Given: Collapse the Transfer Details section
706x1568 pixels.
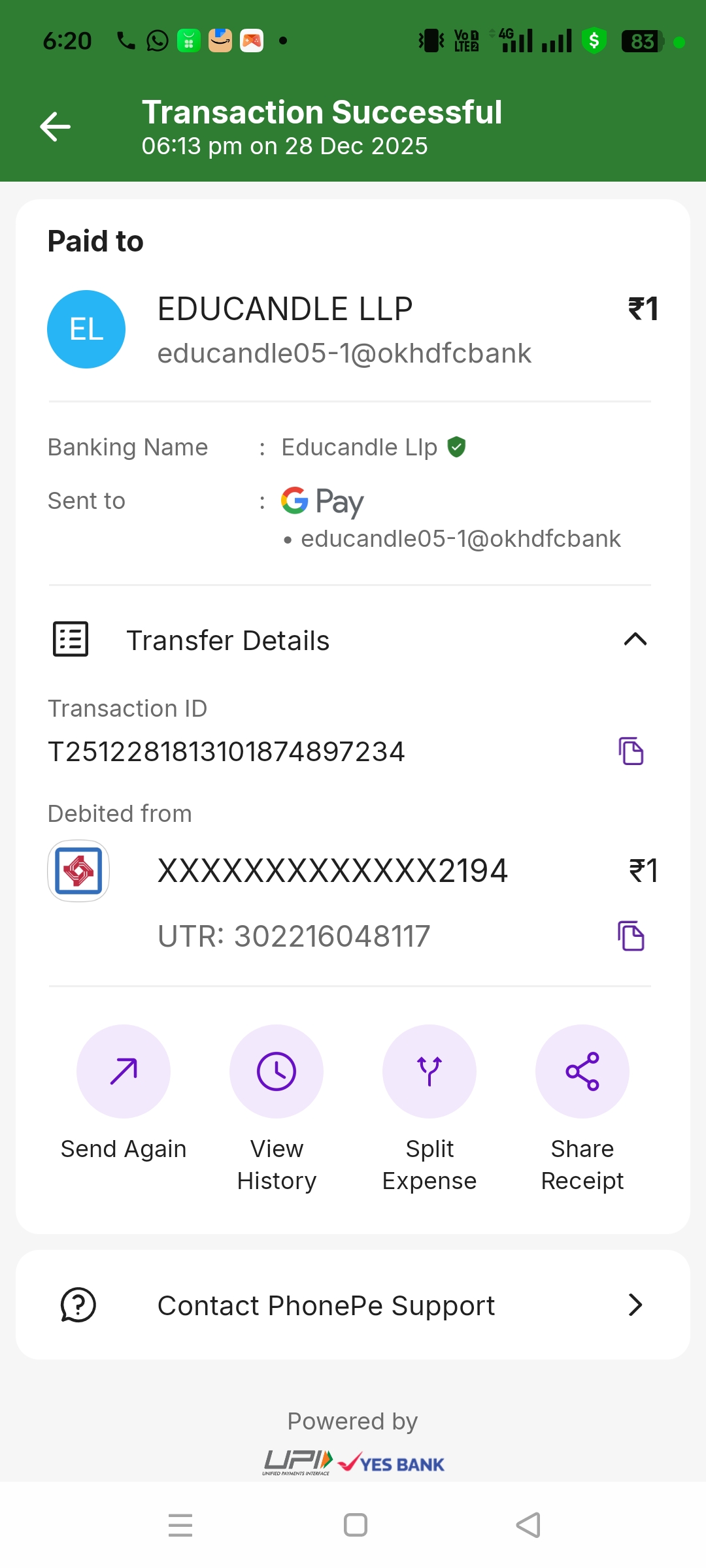Looking at the screenshot, I should [635, 640].
